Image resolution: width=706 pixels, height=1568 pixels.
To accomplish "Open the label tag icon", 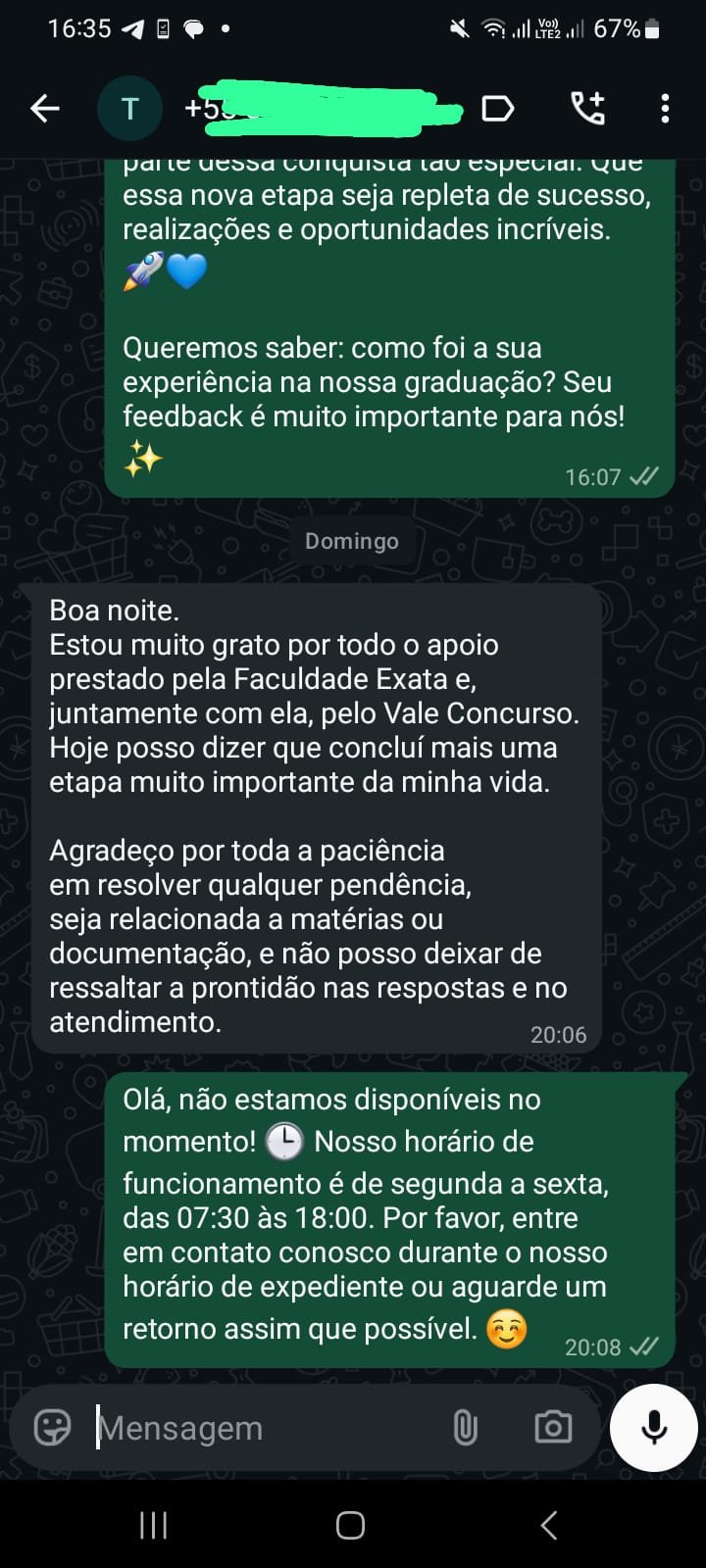I will pyautogui.click(x=498, y=108).
